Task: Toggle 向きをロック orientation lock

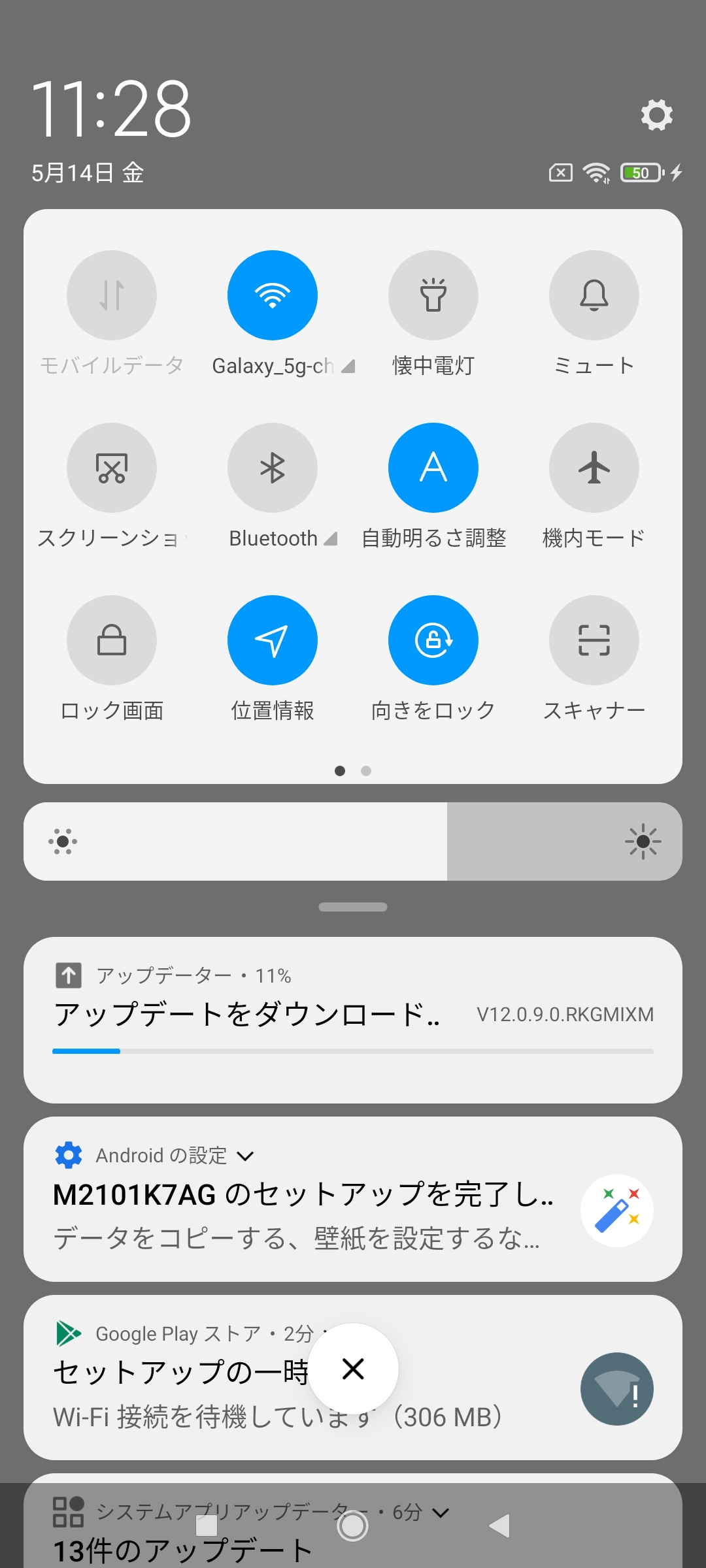Action: [x=433, y=640]
